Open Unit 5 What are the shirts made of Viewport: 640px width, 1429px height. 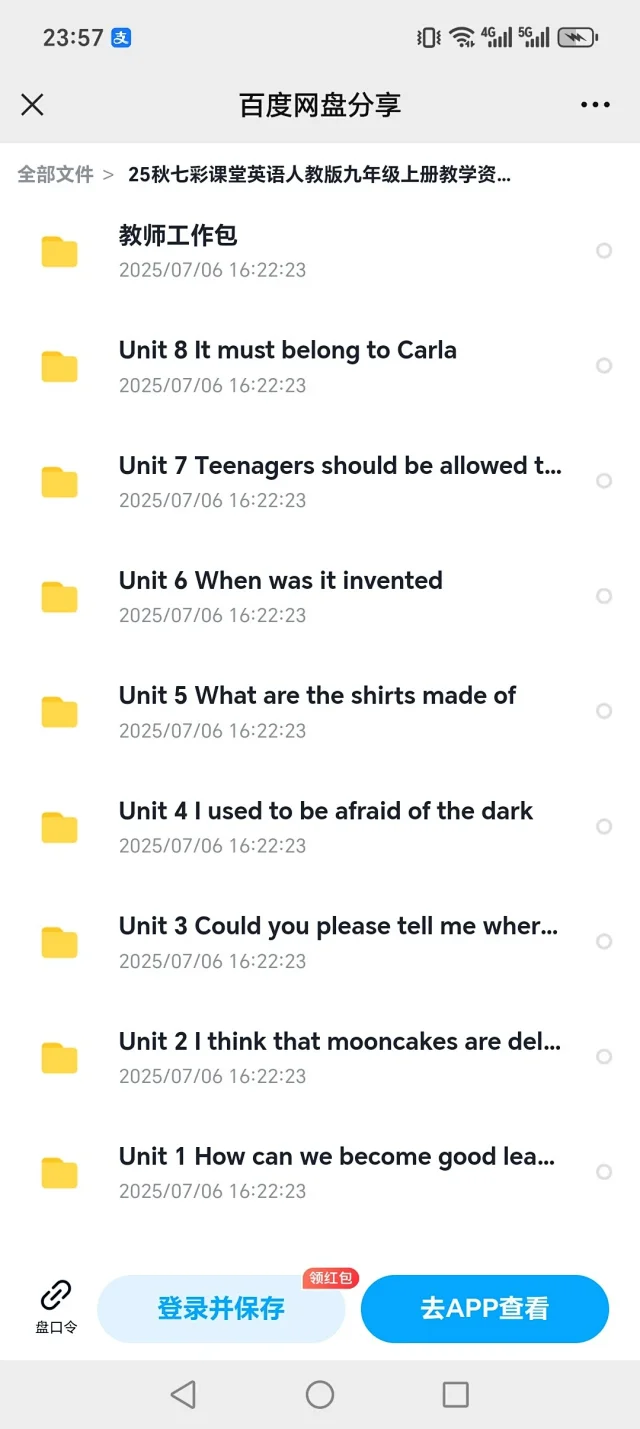(x=320, y=711)
